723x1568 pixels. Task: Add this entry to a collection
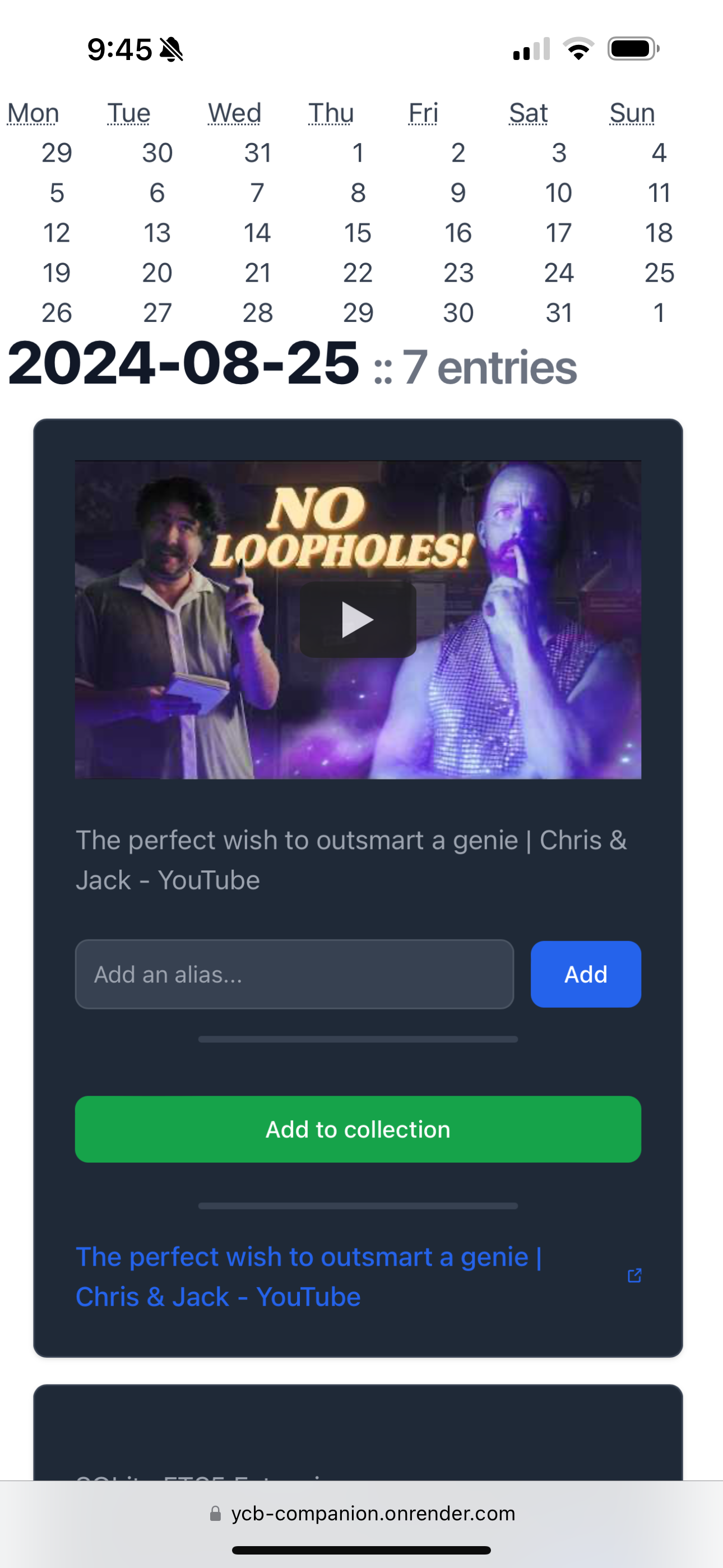(358, 1130)
